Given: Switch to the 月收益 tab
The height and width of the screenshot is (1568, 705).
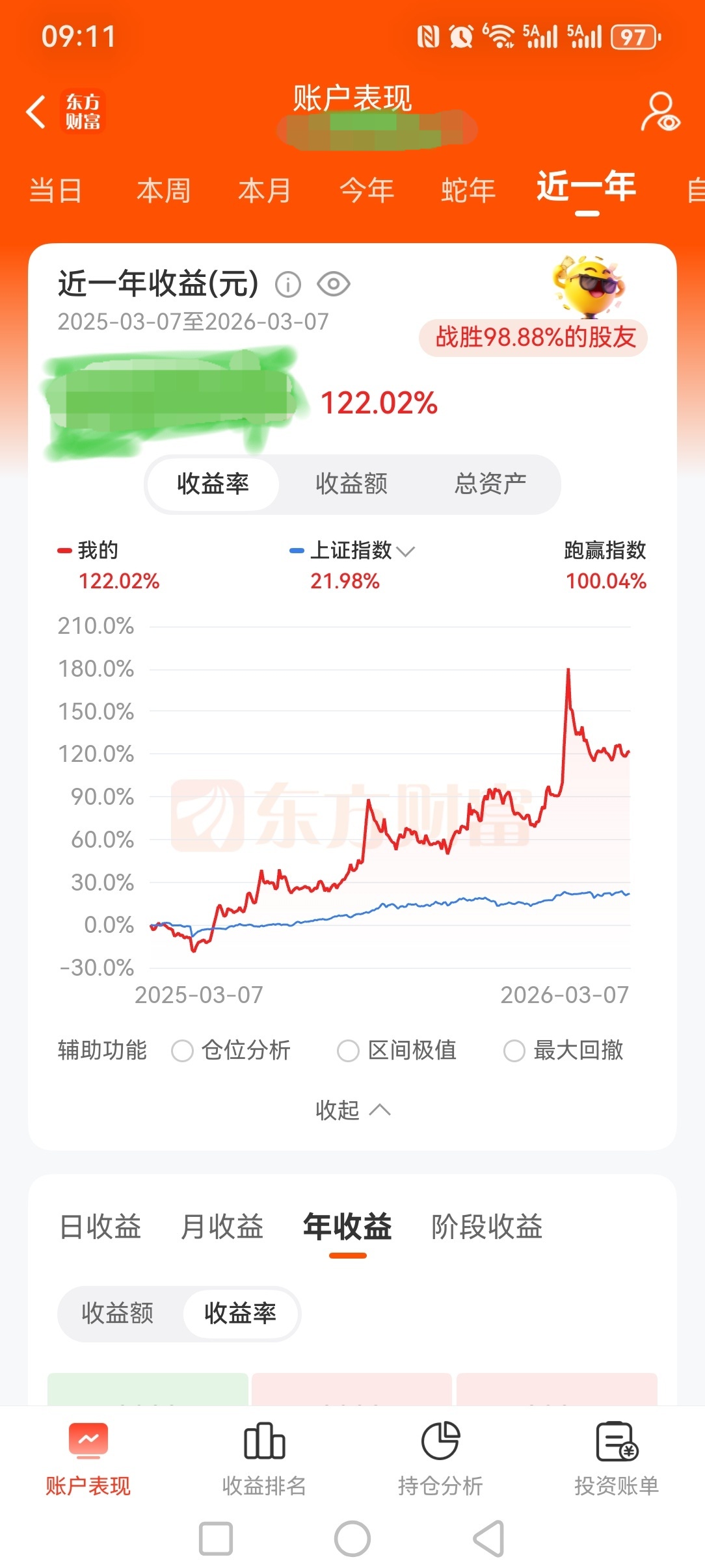Looking at the screenshot, I should 222,1227.
